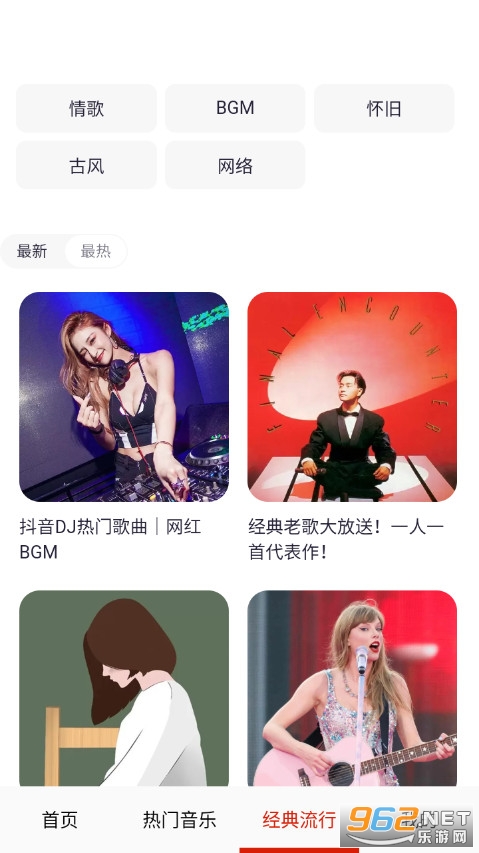
Task: Switch sorting to 最热
Action: point(96,251)
